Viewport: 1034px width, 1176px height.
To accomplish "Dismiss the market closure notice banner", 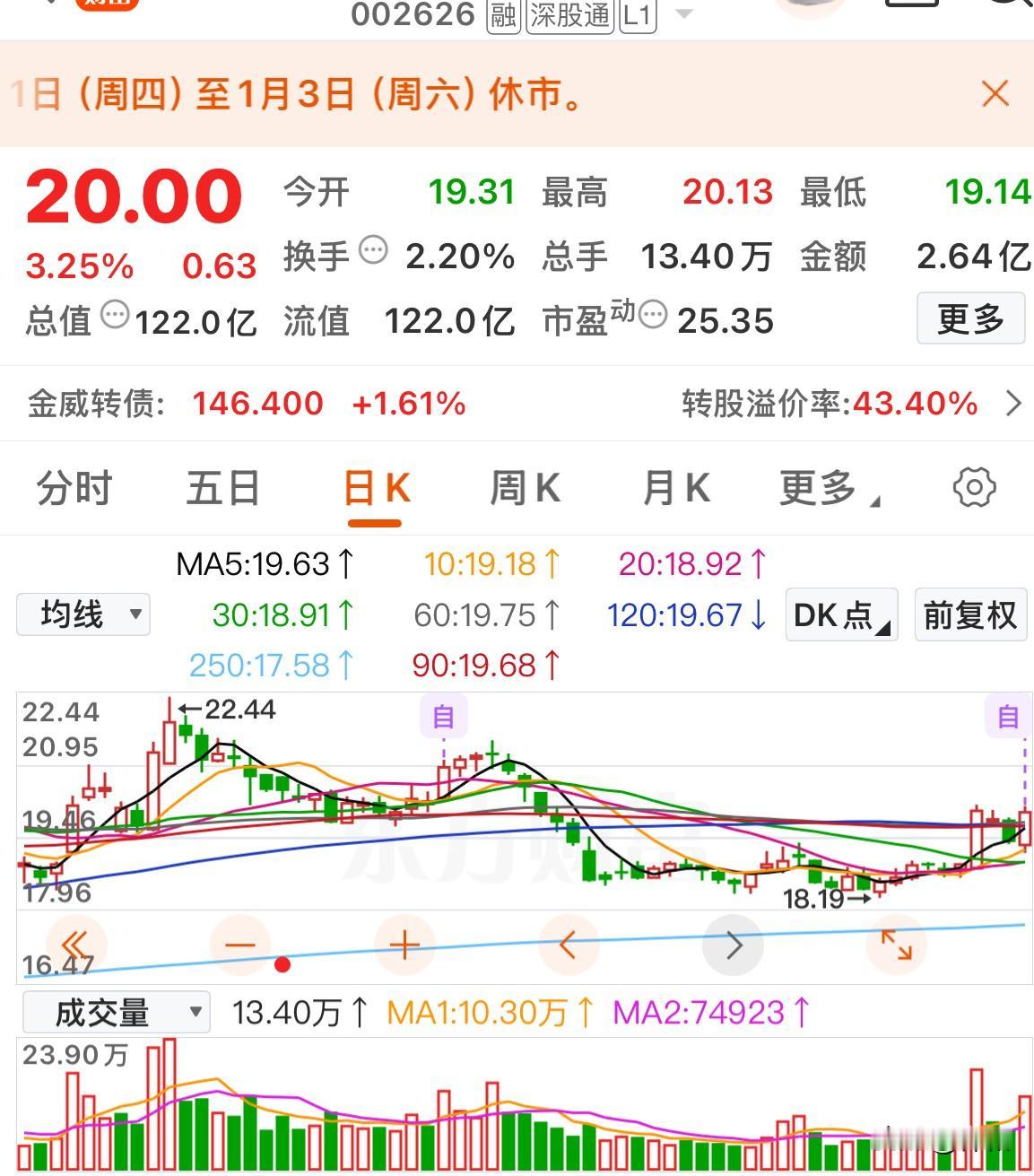I will [995, 93].
